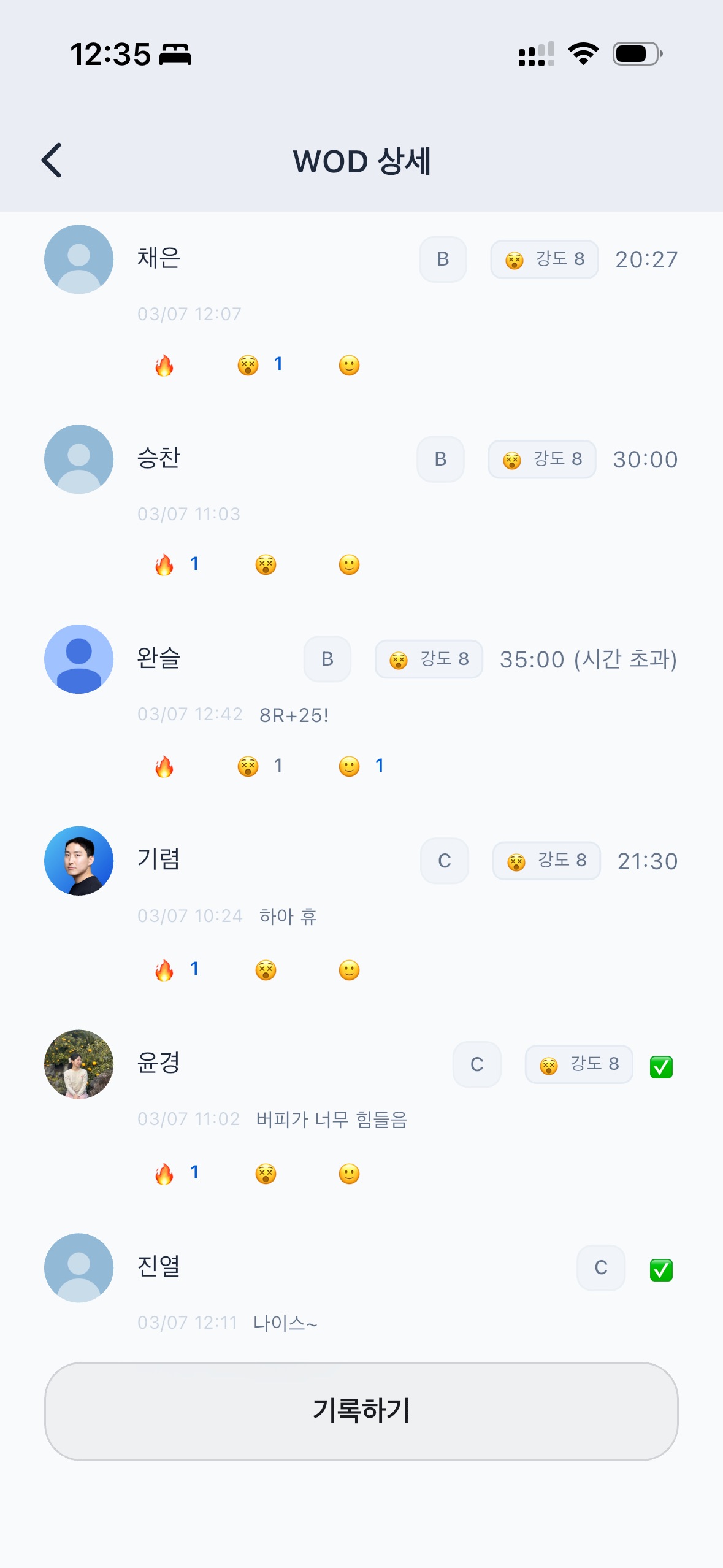Add smiley reaction to 완슬's record
723x1568 pixels.
(x=349, y=767)
